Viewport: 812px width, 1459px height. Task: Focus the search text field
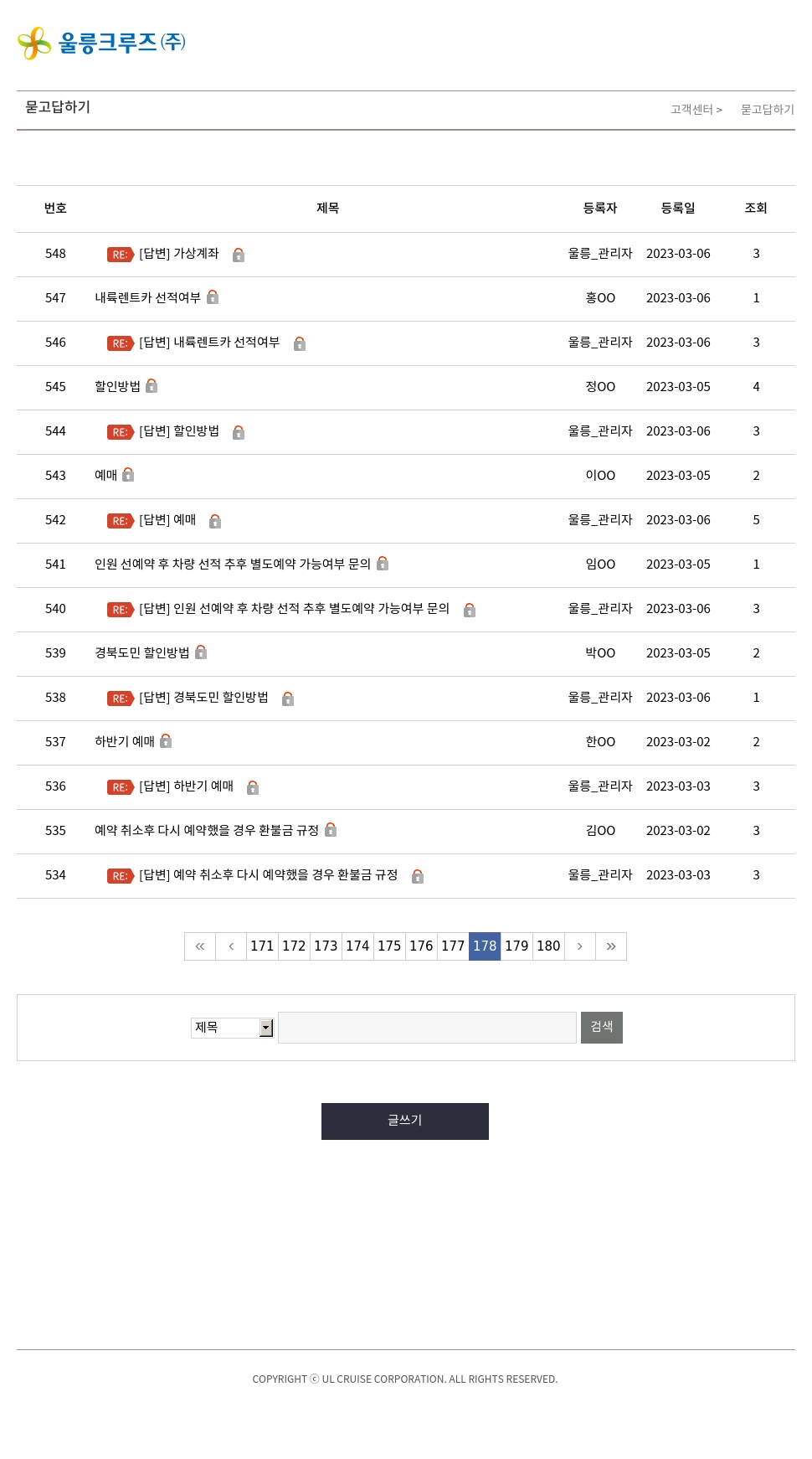(x=427, y=1028)
